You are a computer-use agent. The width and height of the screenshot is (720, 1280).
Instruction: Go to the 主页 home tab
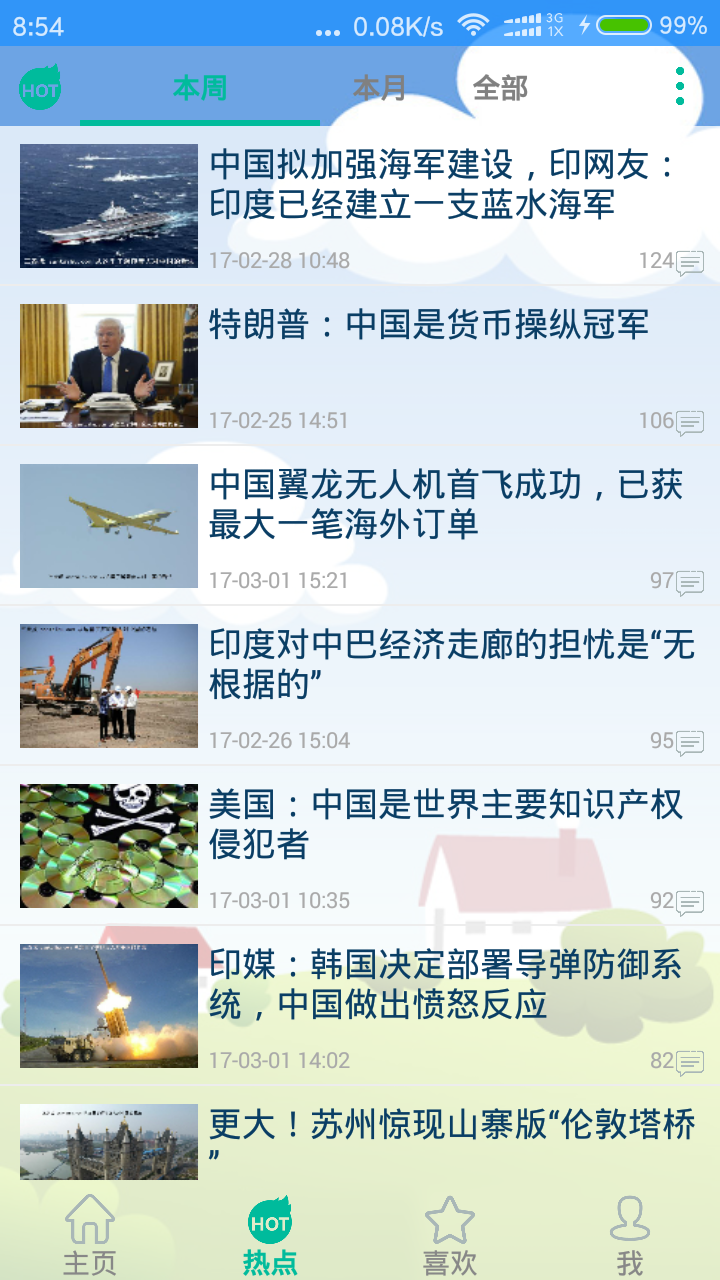pos(90,1235)
